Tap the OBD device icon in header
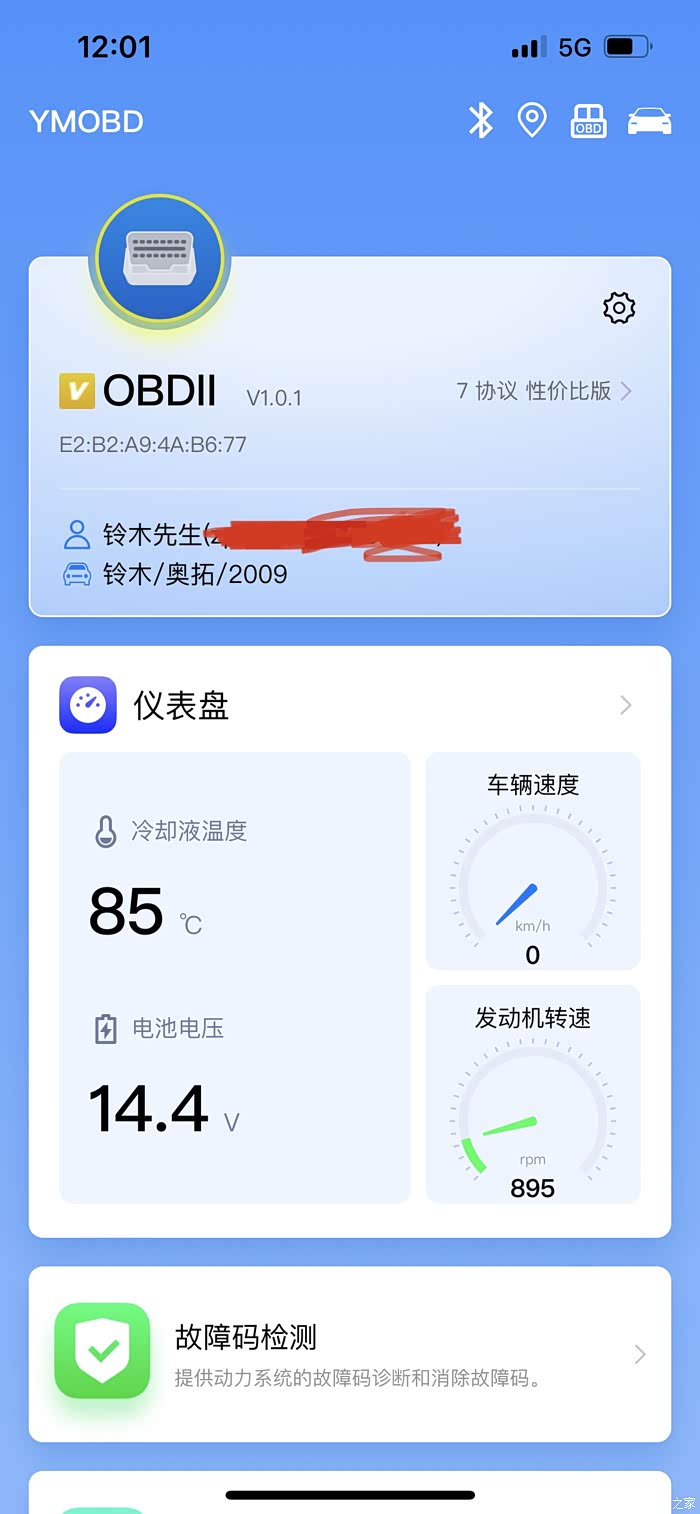This screenshot has height=1514, width=700. (x=588, y=121)
